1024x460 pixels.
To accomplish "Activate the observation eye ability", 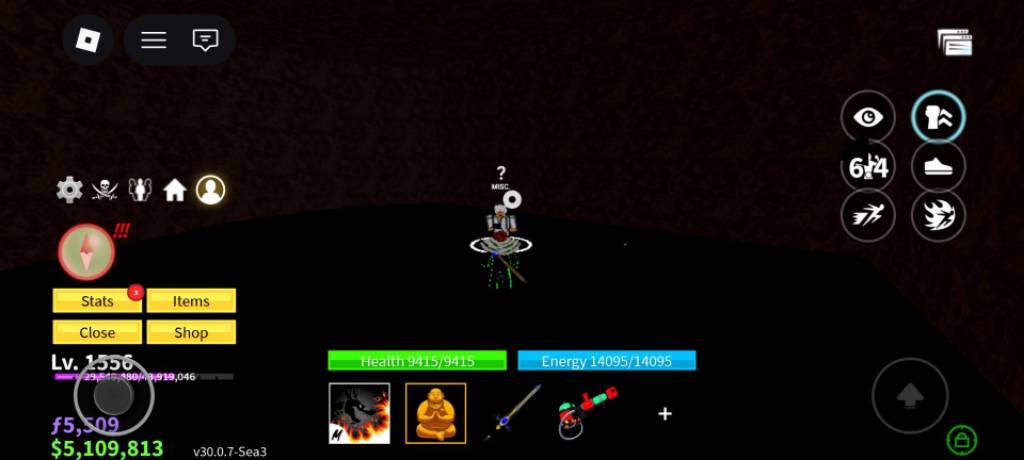I will pyautogui.click(x=867, y=117).
